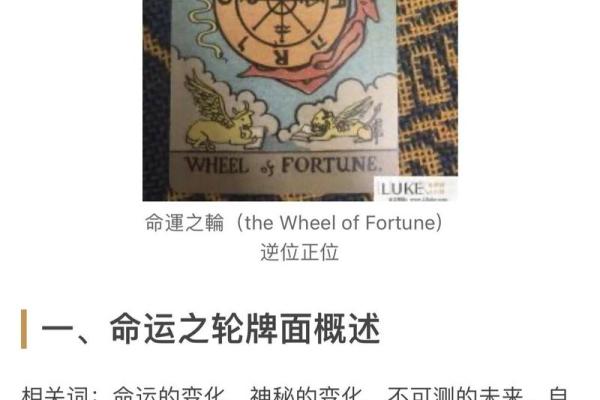600x400 pixels.
Task: Open the Wheel of Fortune card photo
Action: [299, 100]
